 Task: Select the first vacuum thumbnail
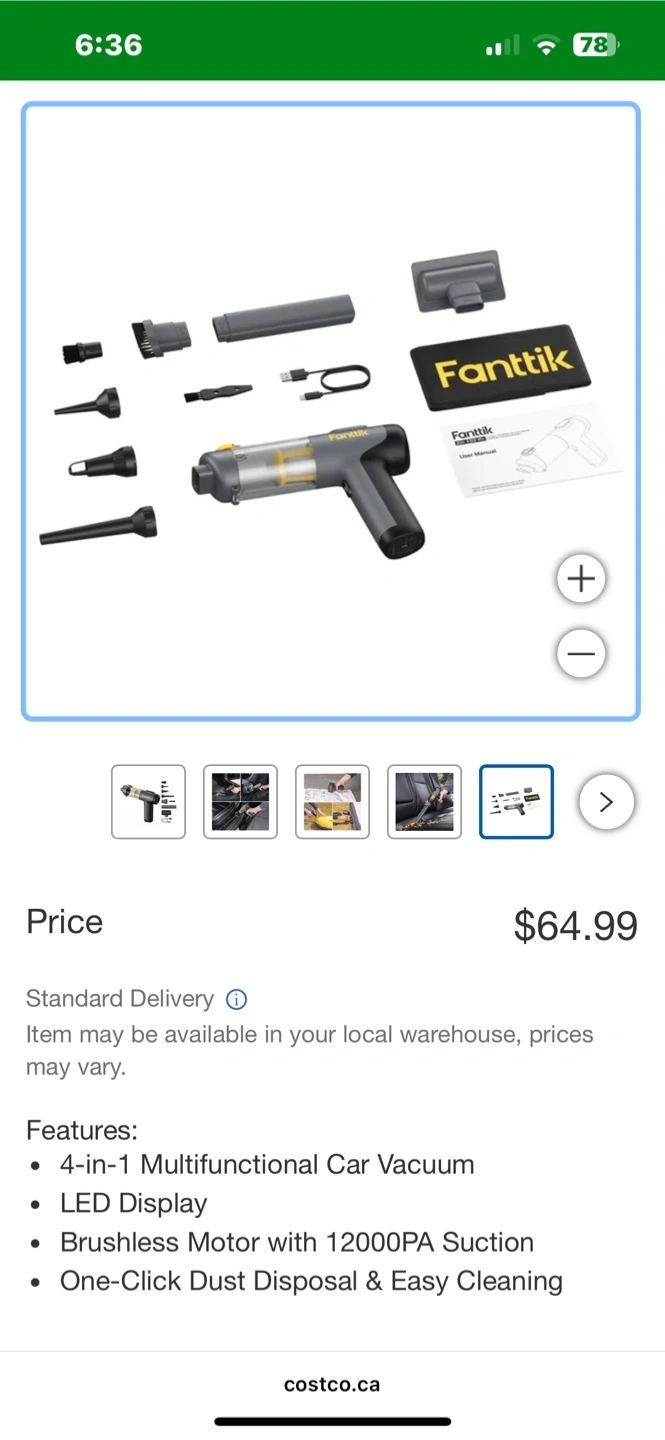tap(148, 801)
